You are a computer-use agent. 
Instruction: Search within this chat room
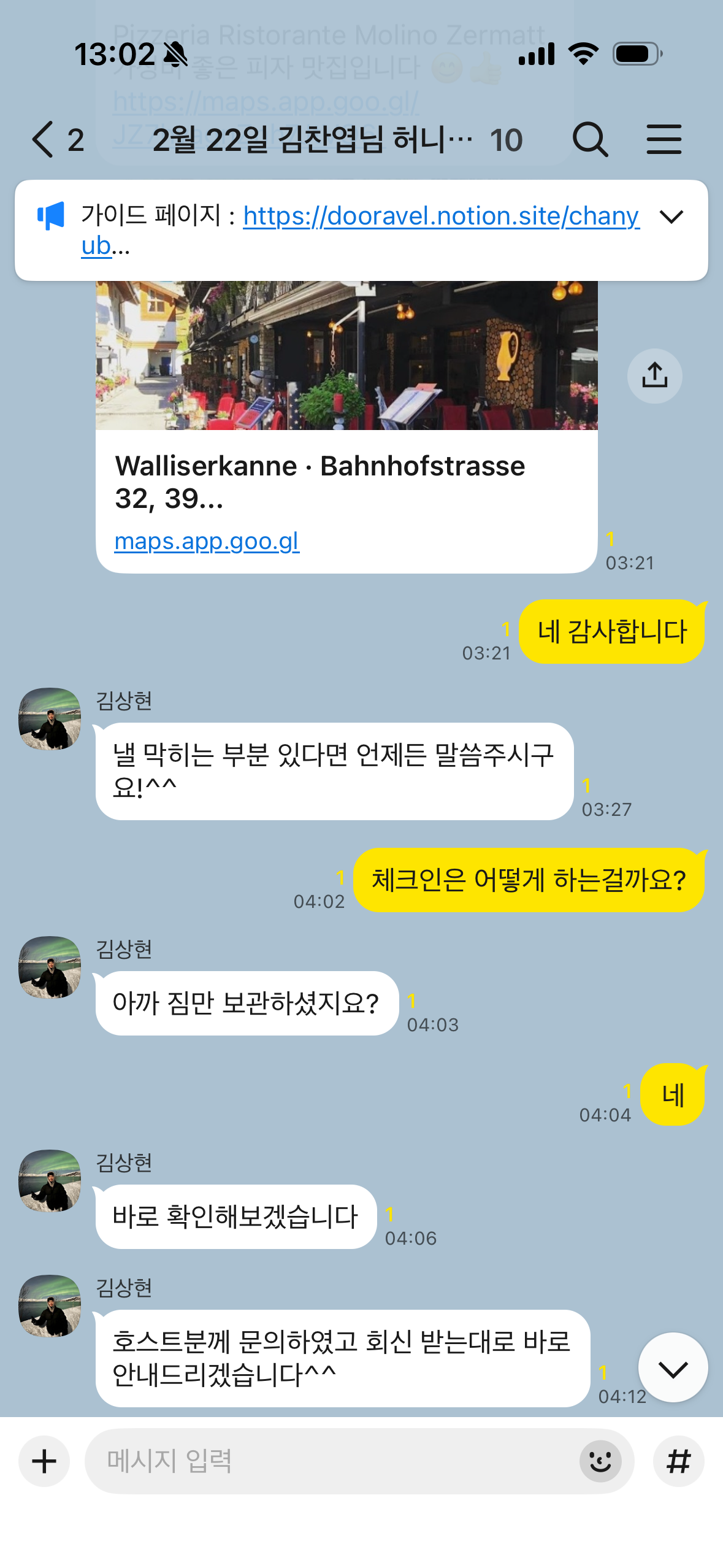coord(589,139)
